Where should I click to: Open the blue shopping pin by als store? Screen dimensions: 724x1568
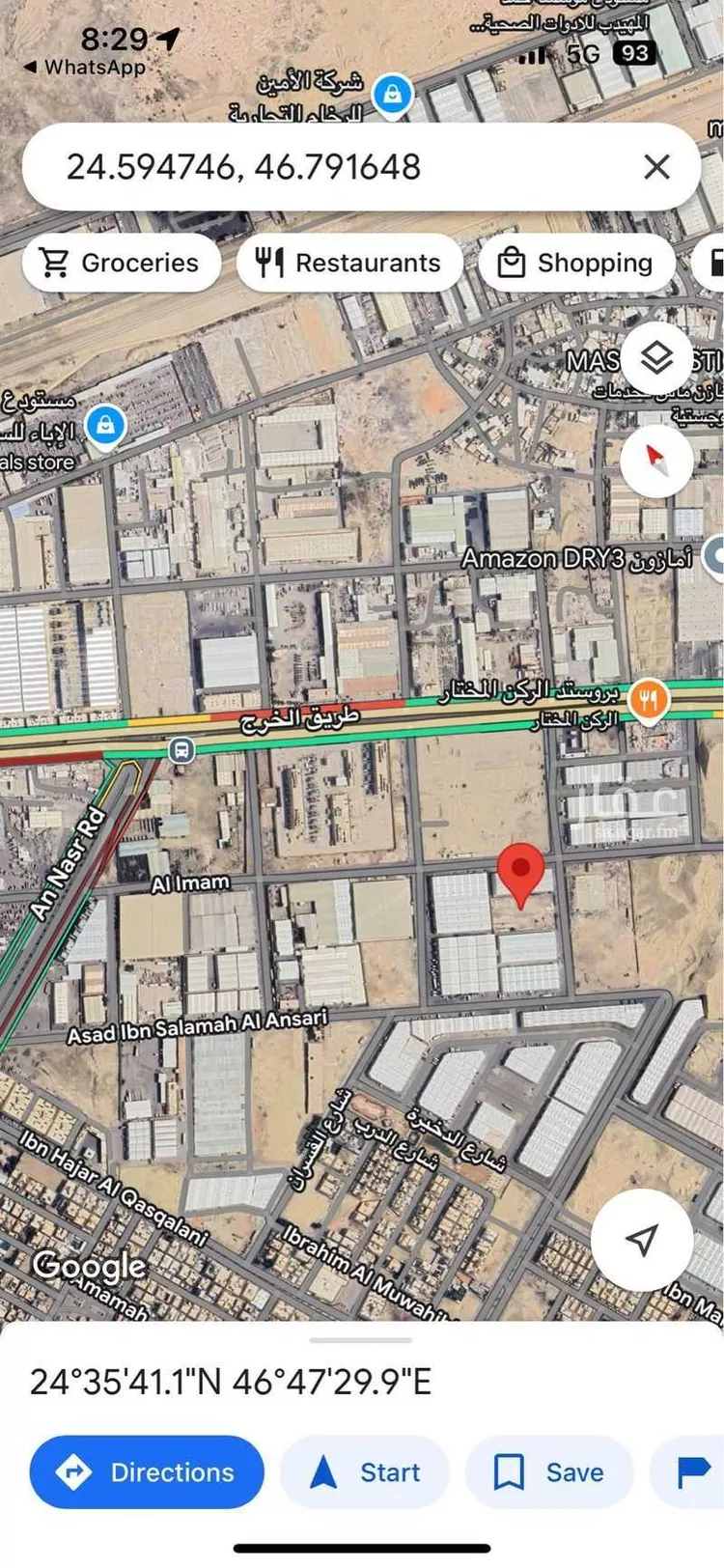[x=105, y=425]
